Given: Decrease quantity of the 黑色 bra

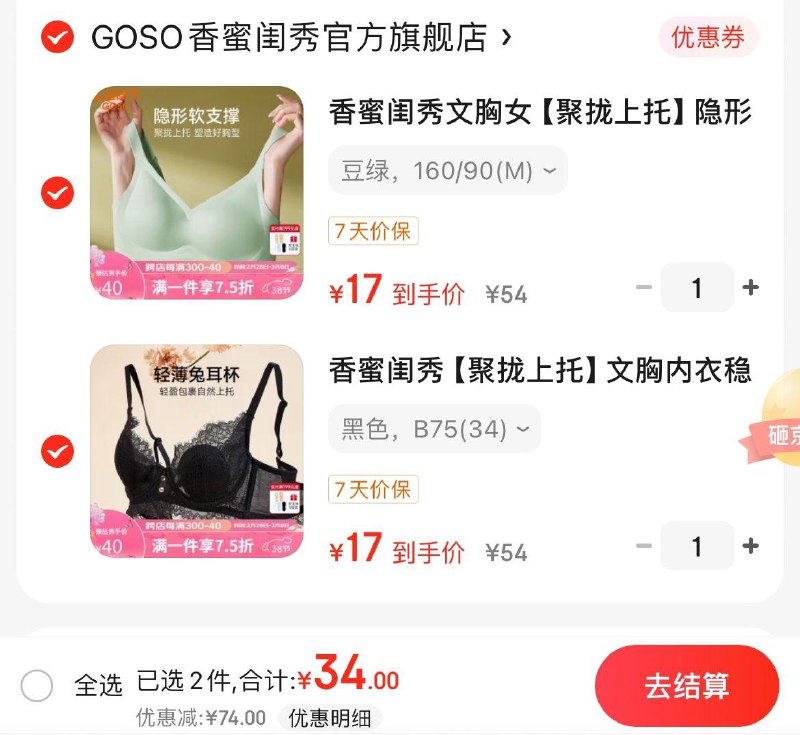Looking at the screenshot, I should coord(644,546).
